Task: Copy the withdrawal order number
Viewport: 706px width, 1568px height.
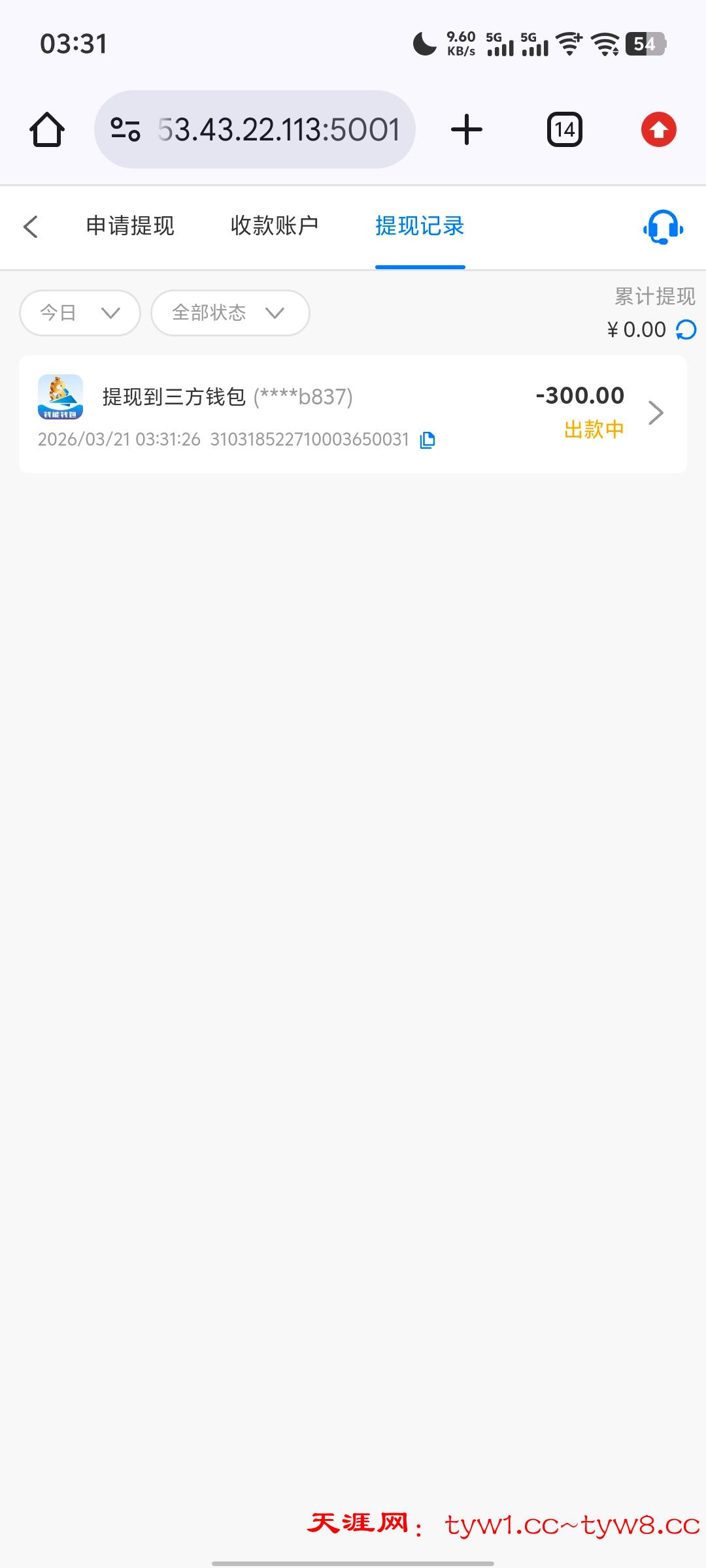Action: pos(428,440)
